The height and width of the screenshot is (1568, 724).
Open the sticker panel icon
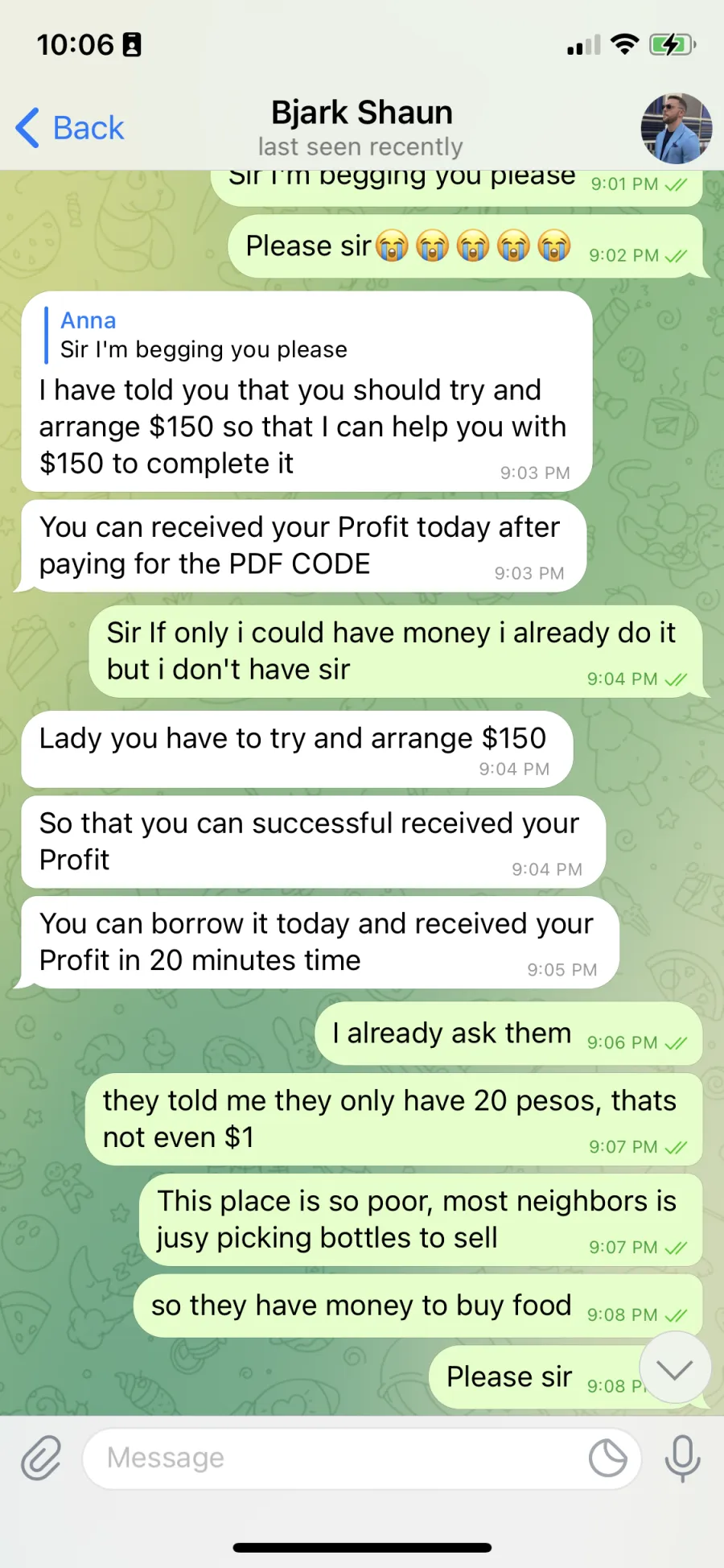[608, 1458]
